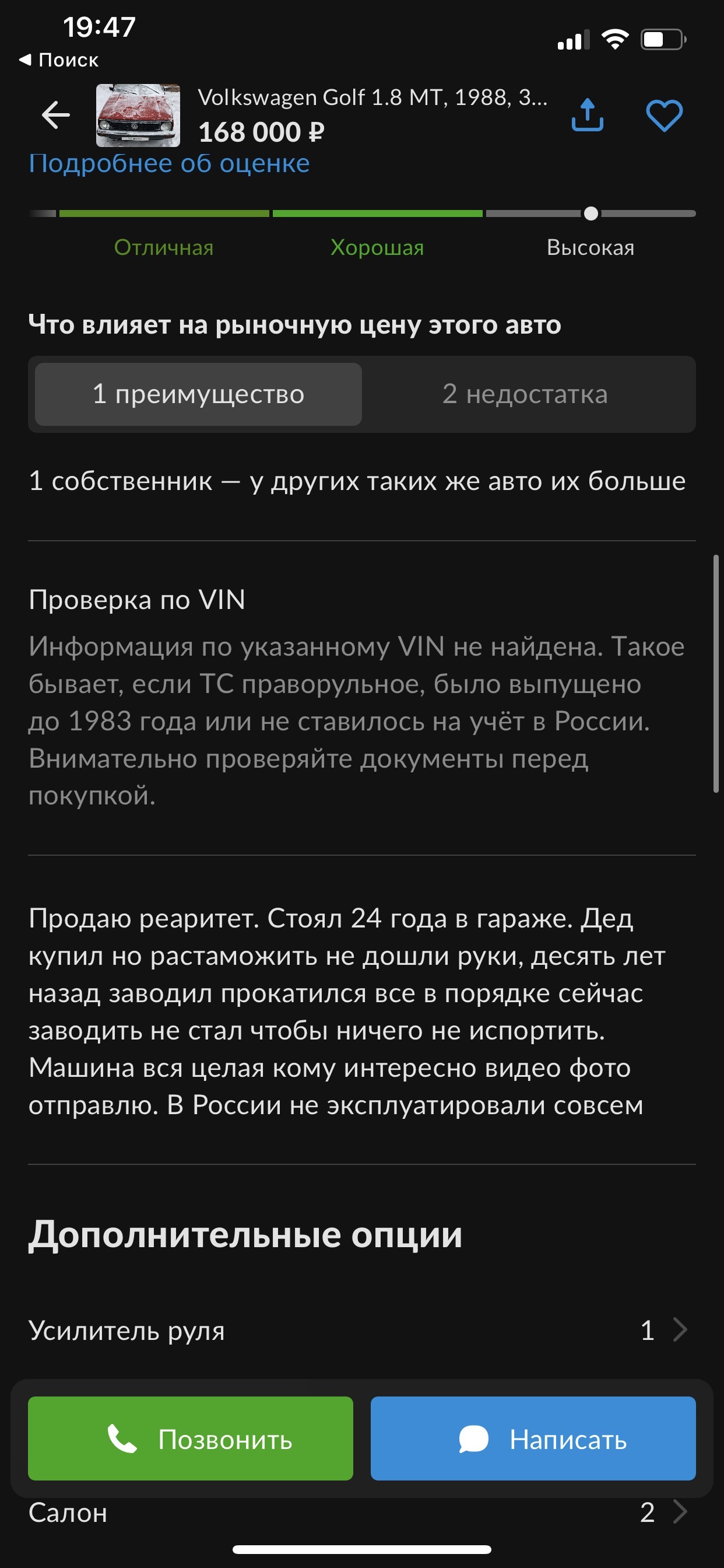The image size is (724, 1568).
Task: Add the listing to favorites
Action: pos(664,115)
